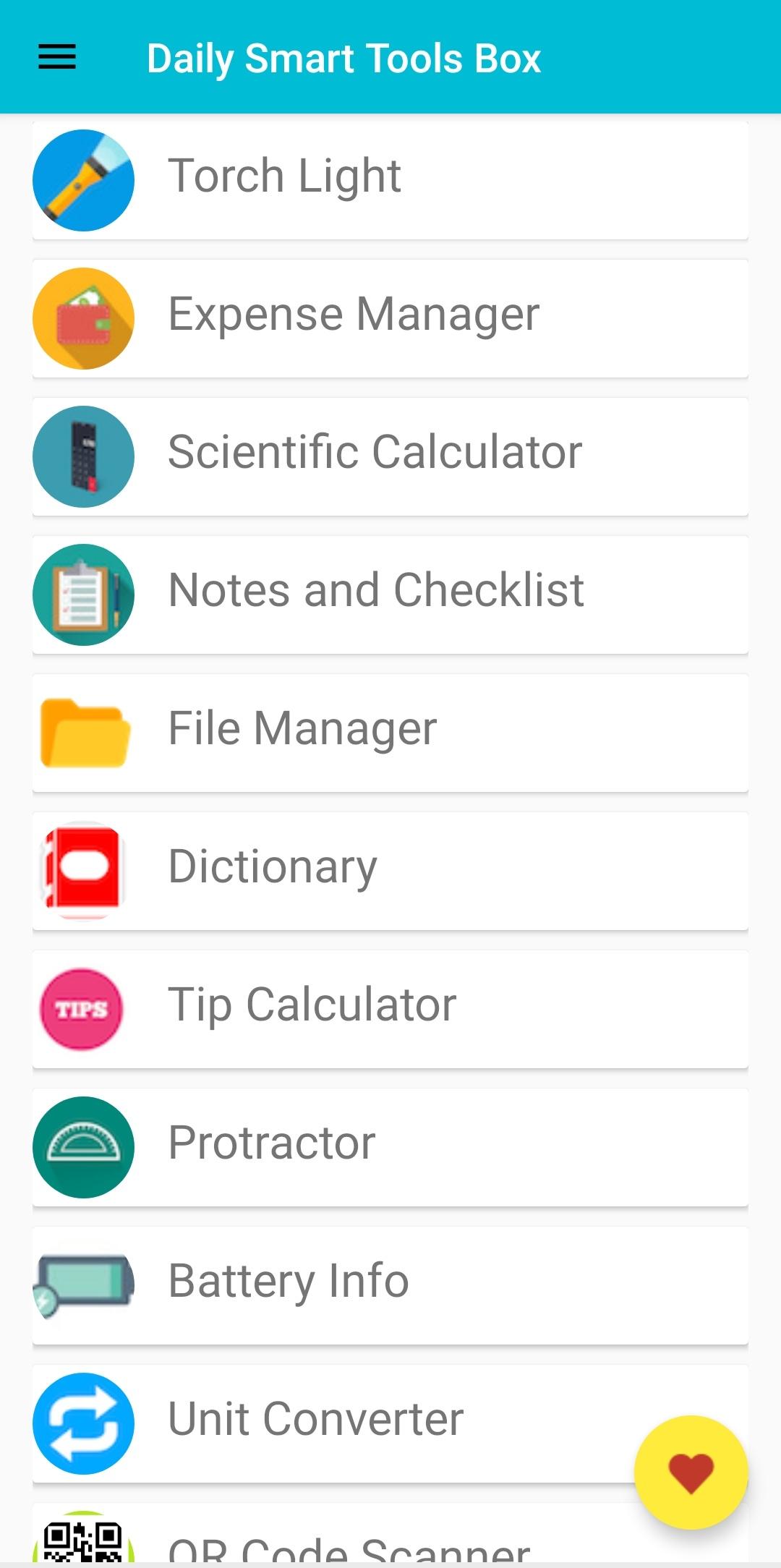The height and width of the screenshot is (1568, 781).
Task: Open Expense Manager
Action: coord(390,318)
